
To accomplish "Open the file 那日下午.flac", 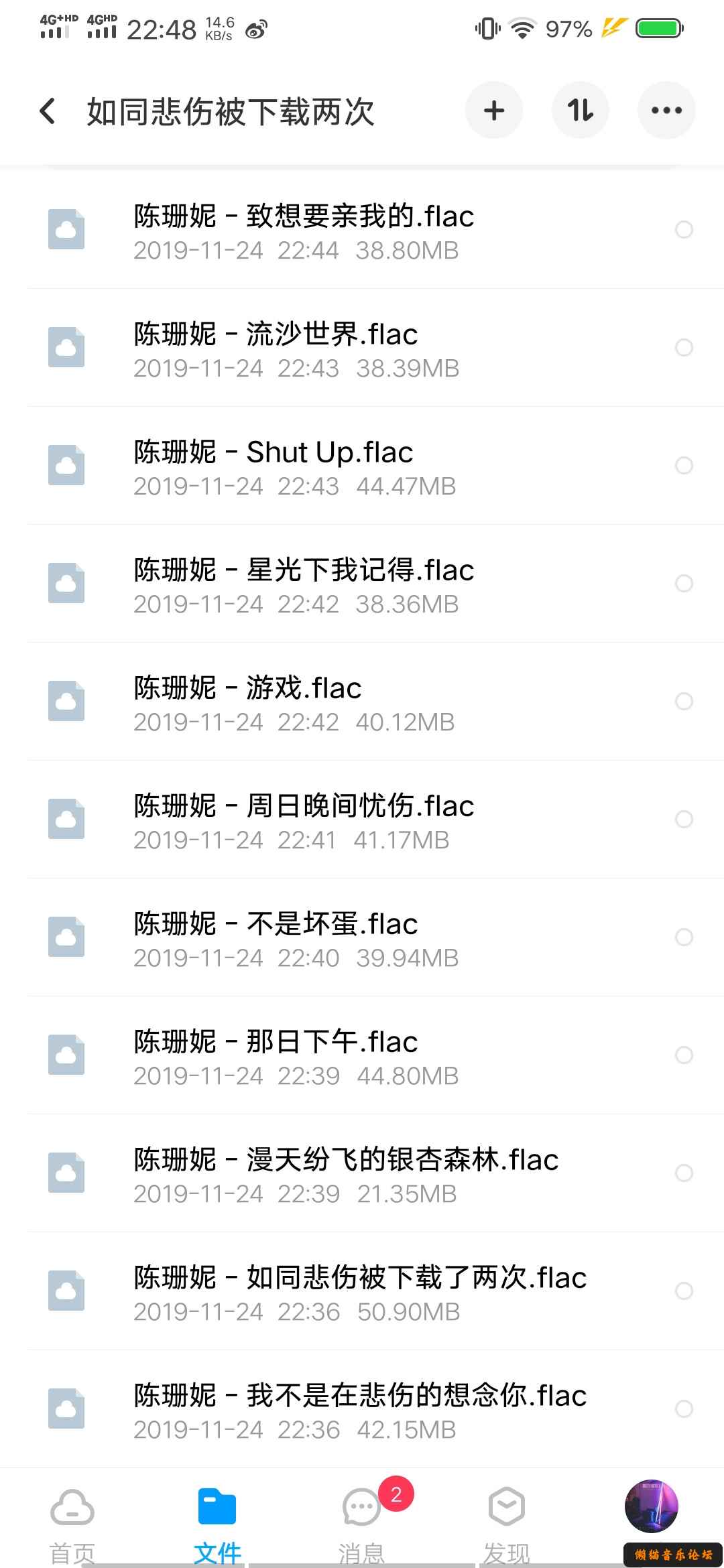I will [275, 1056].
